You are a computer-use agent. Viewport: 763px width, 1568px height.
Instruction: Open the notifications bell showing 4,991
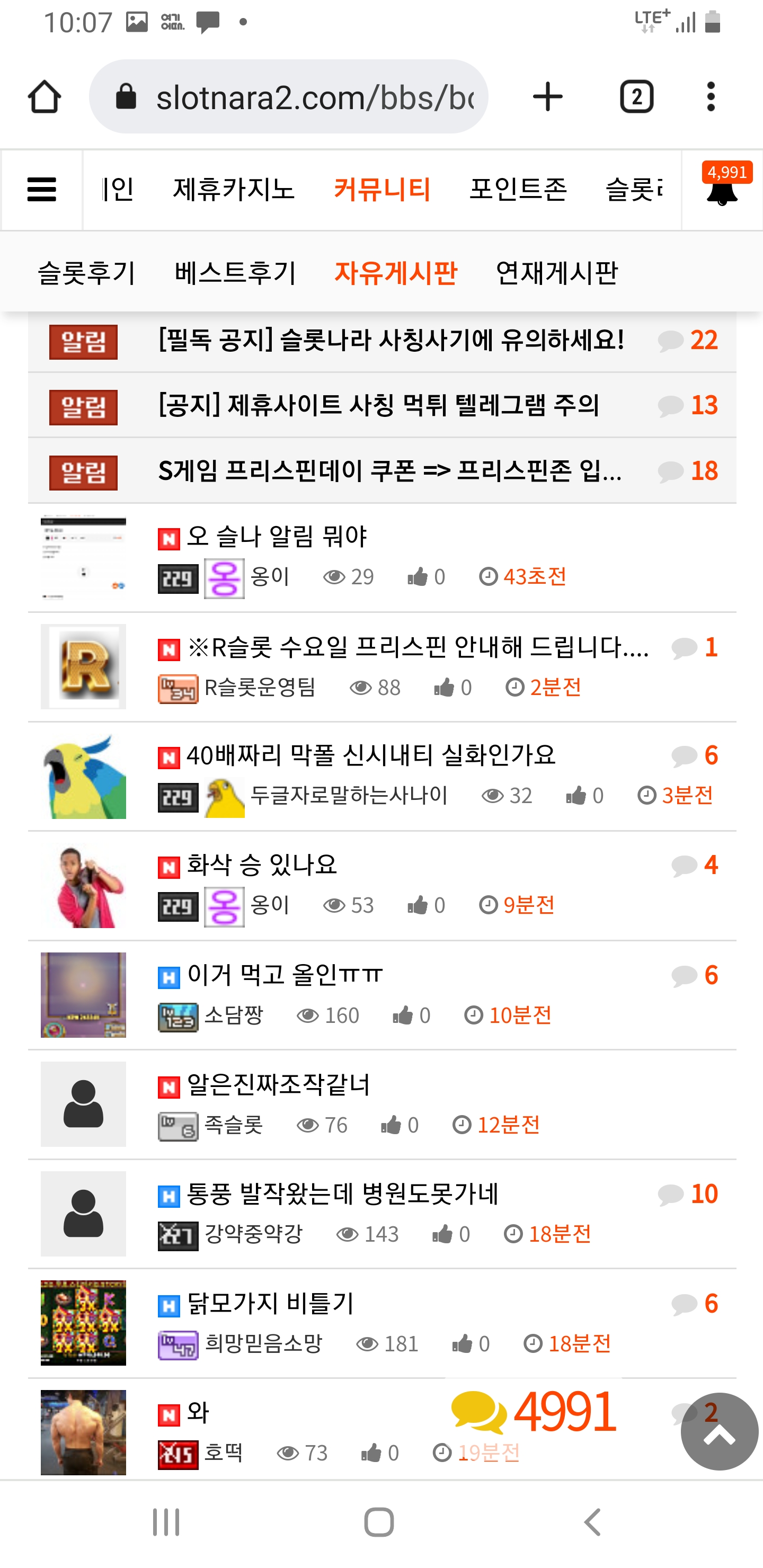pyautogui.click(x=722, y=190)
